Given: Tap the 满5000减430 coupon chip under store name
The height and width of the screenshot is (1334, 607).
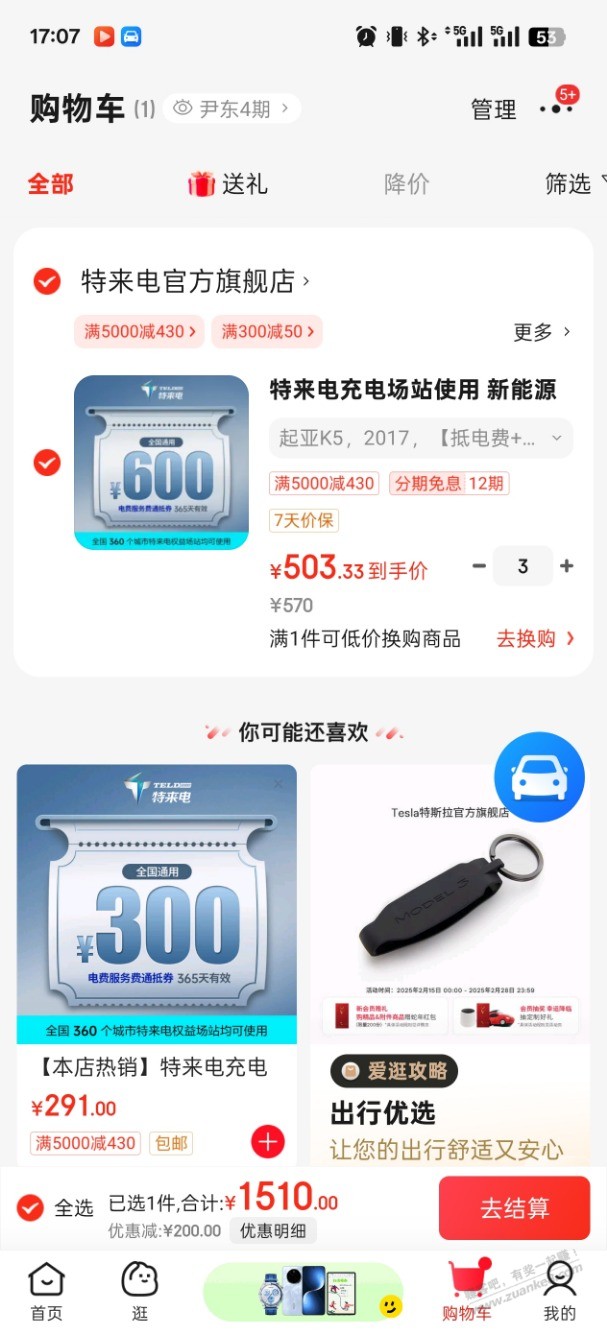Looking at the screenshot, I should click(139, 331).
